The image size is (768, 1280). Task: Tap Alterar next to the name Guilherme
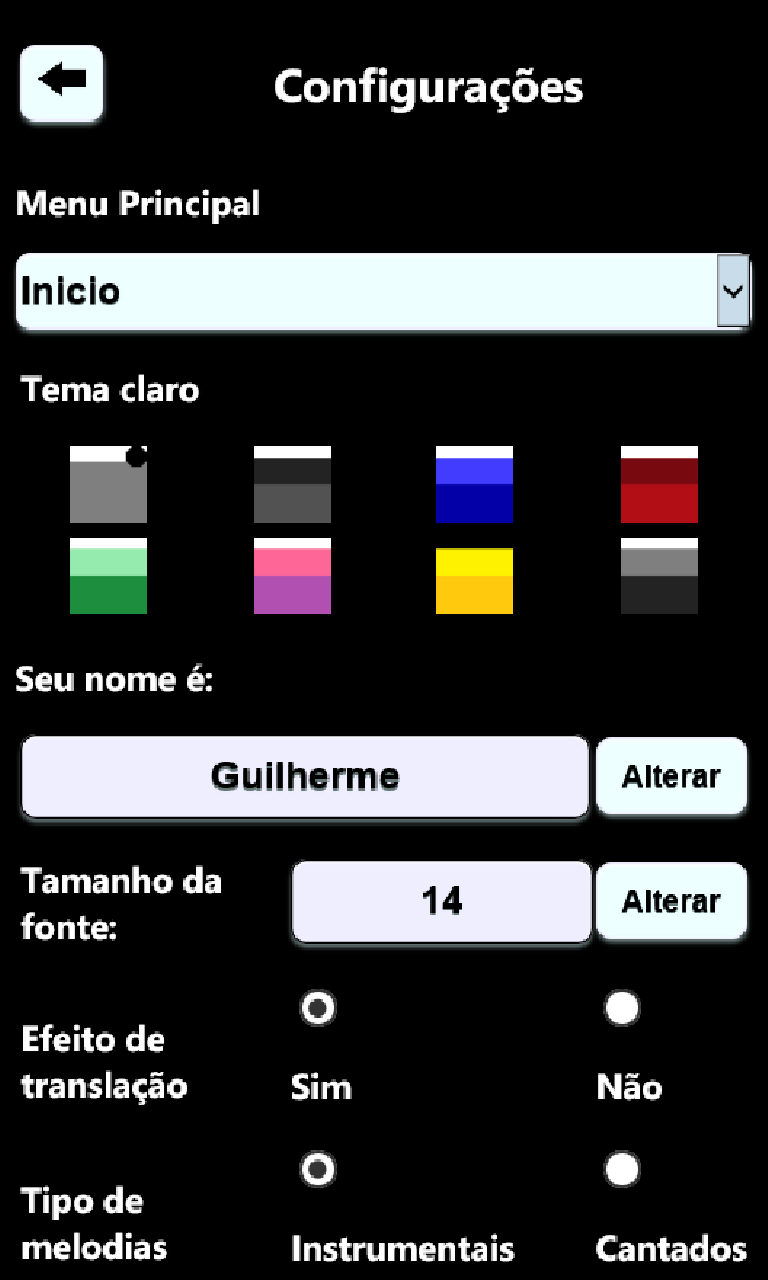tap(671, 777)
